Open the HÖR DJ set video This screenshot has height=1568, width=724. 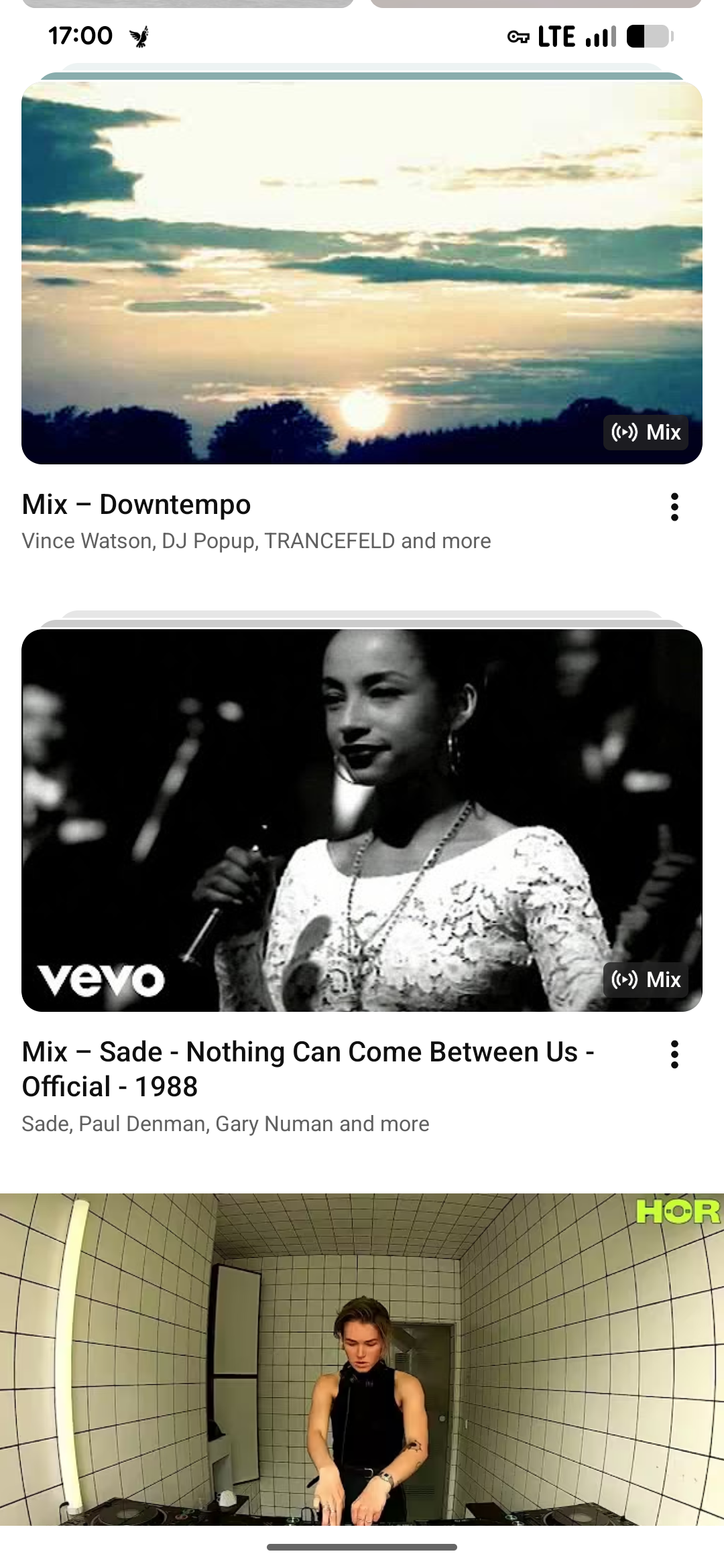[x=362, y=1359]
